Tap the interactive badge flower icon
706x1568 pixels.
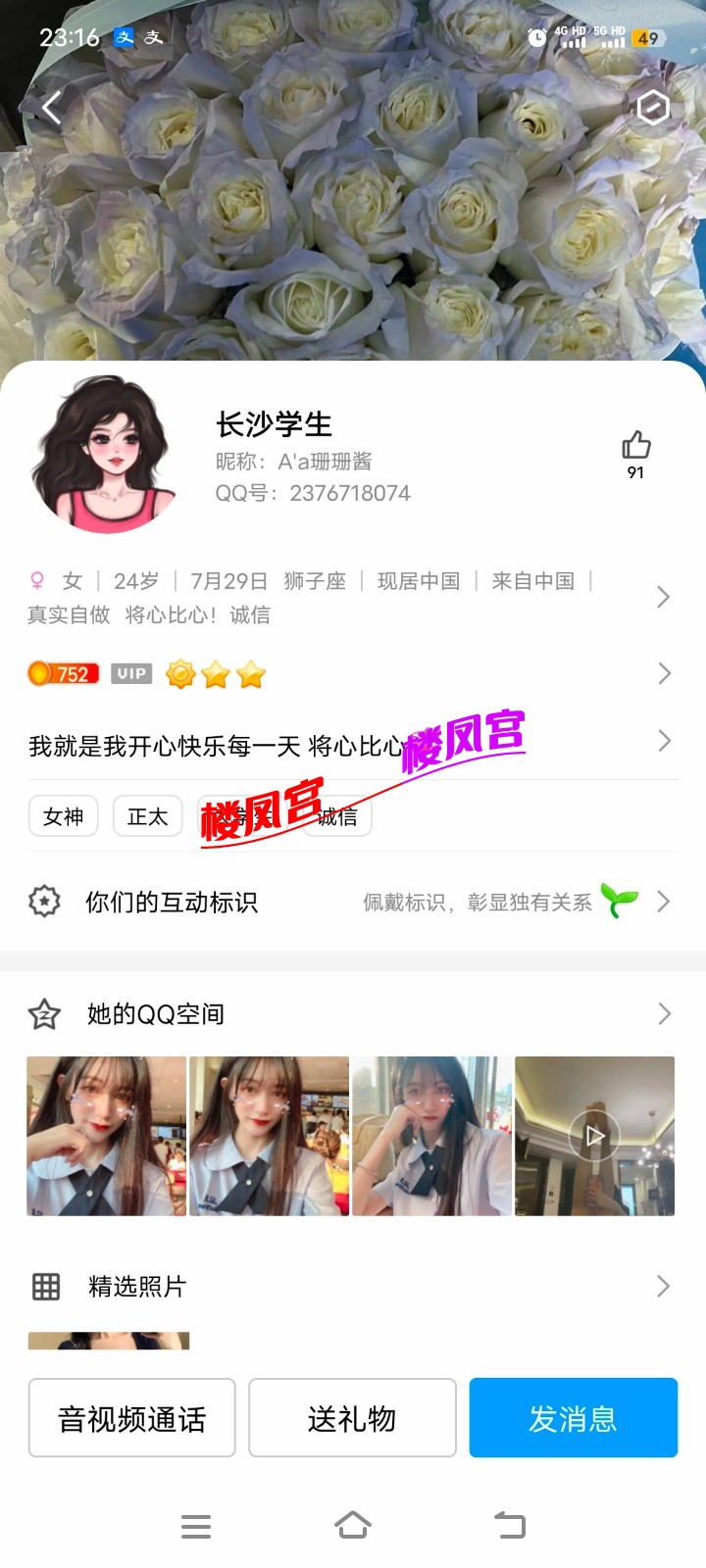pyautogui.click(x=44, y=901)
